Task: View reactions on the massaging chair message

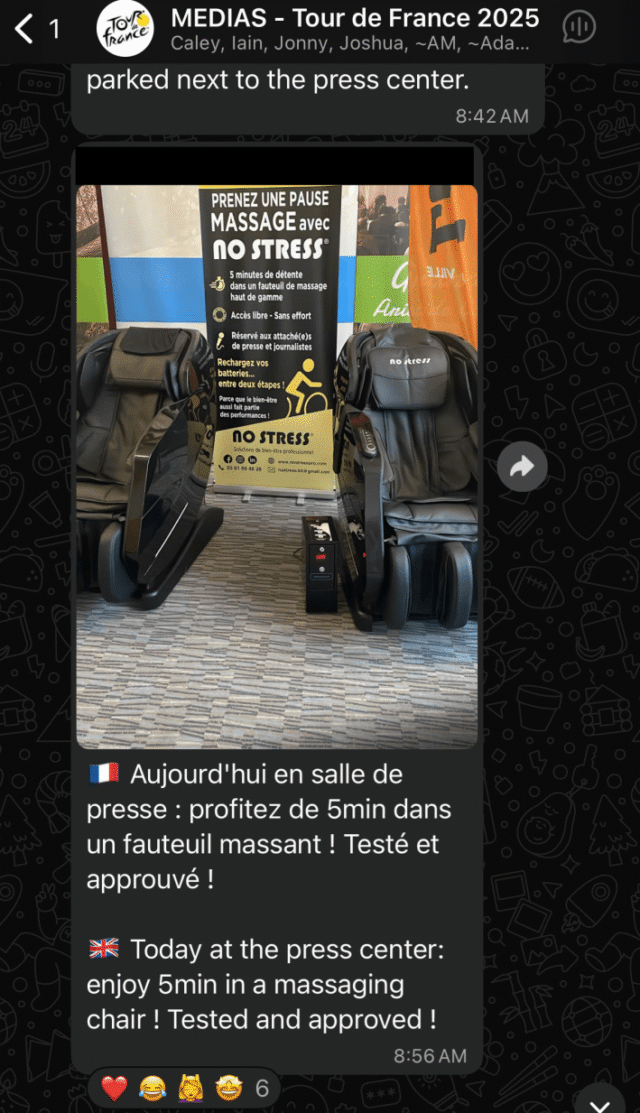Action: tap(185, 1088)
